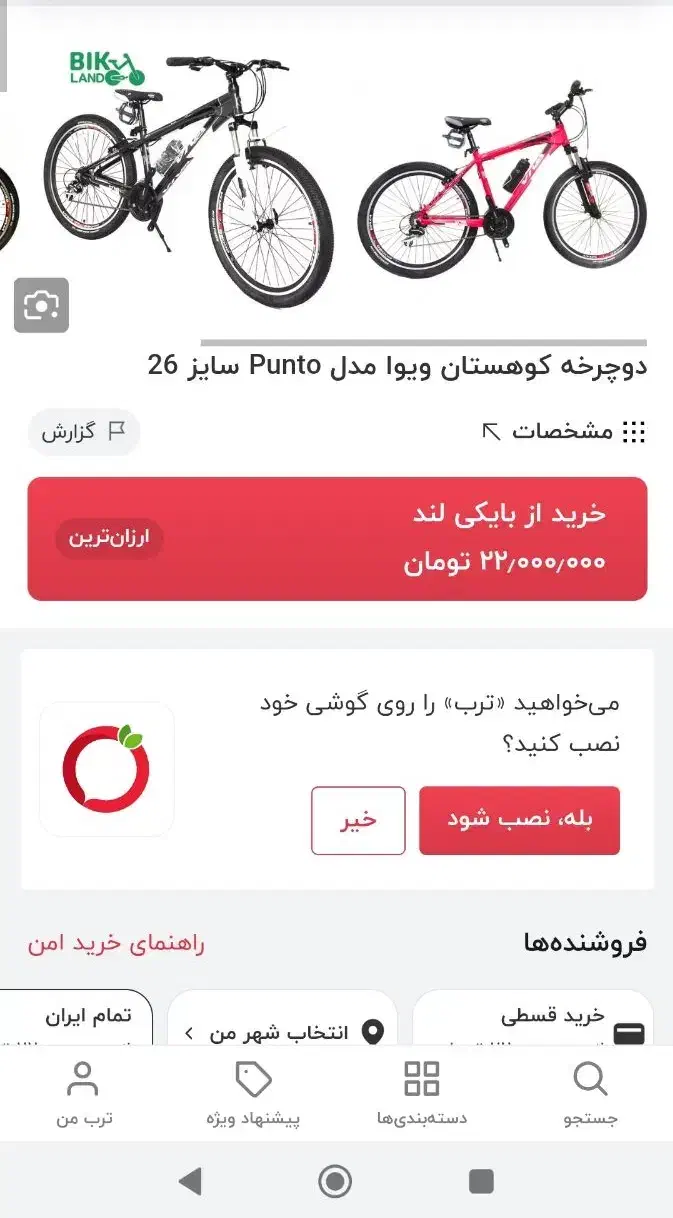The width and height of the screenshot is (673, 1218).
Task: Switch to the جستجو search tab
Action: 590,1095
